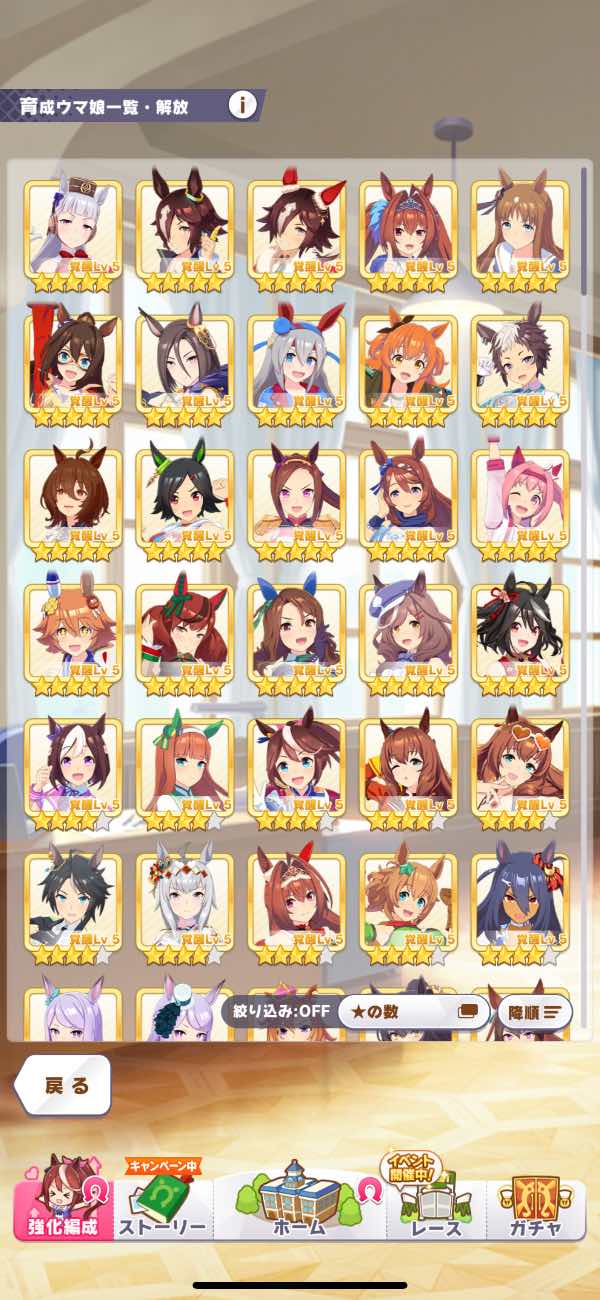Open the ★の数 sort dropdown

tap(413, 1011)
